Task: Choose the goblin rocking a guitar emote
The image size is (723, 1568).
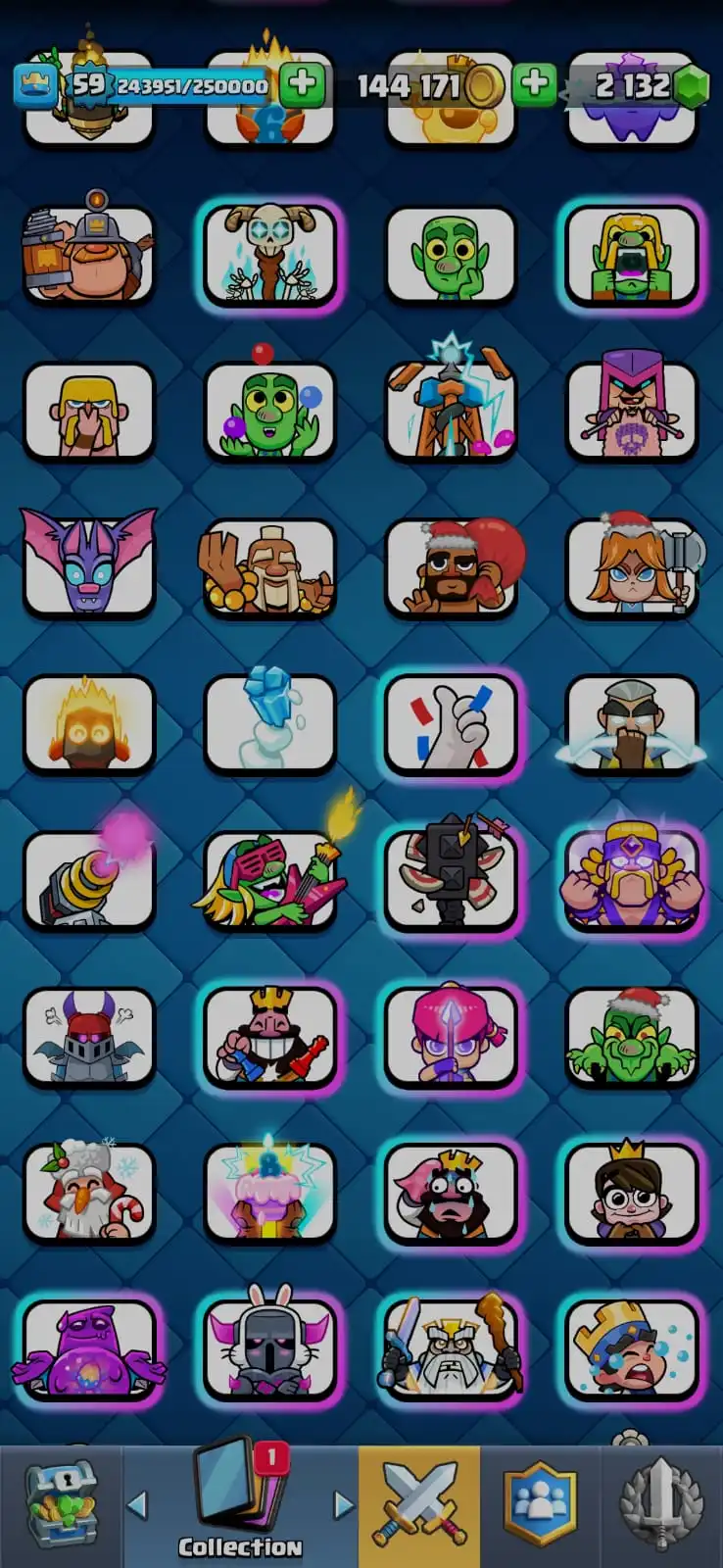Action: [x=269, y=880]
